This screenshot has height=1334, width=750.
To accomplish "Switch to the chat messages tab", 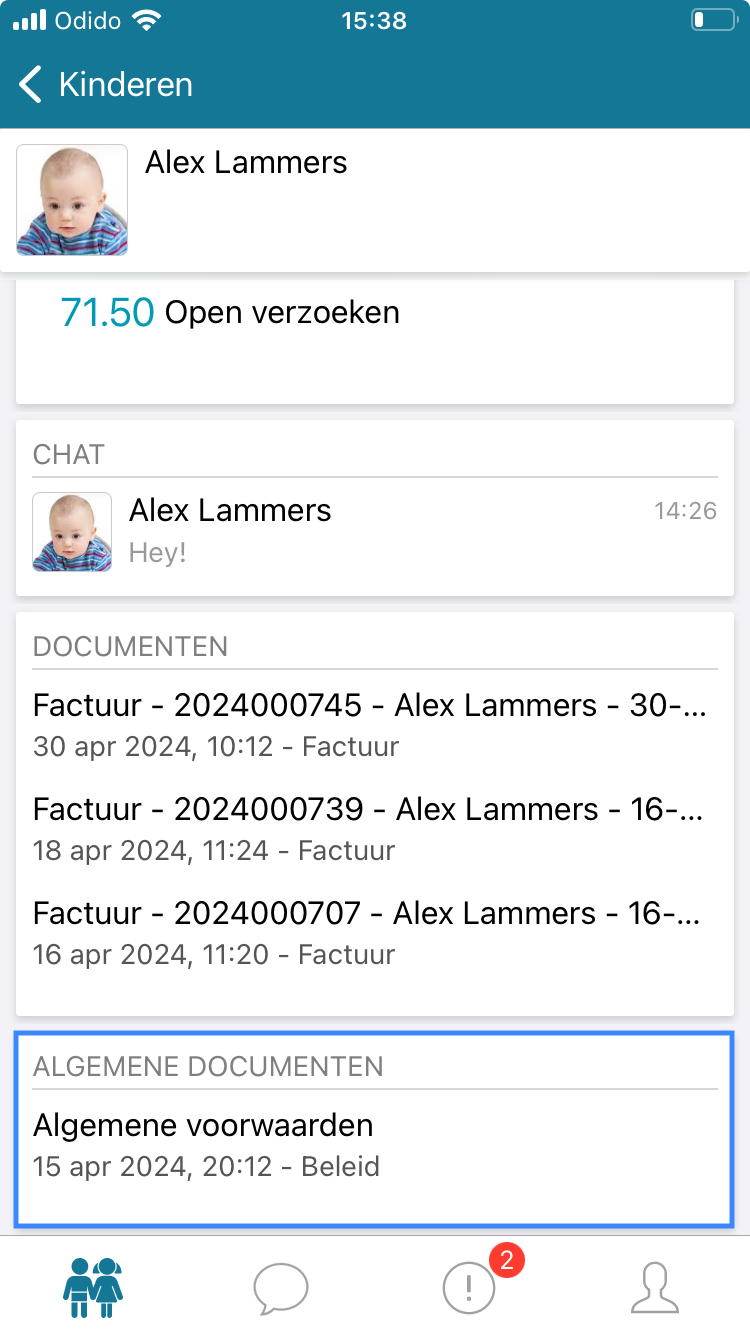I will point(281,1288).
